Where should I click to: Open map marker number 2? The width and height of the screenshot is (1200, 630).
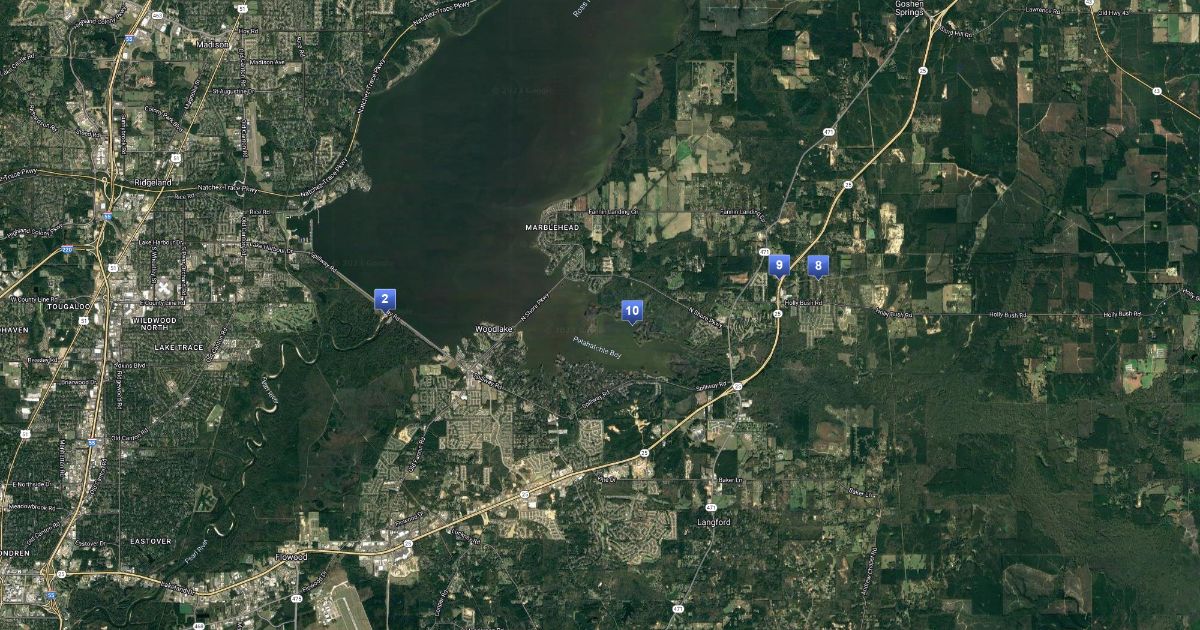pyautogui.click(x=385, y=298)
